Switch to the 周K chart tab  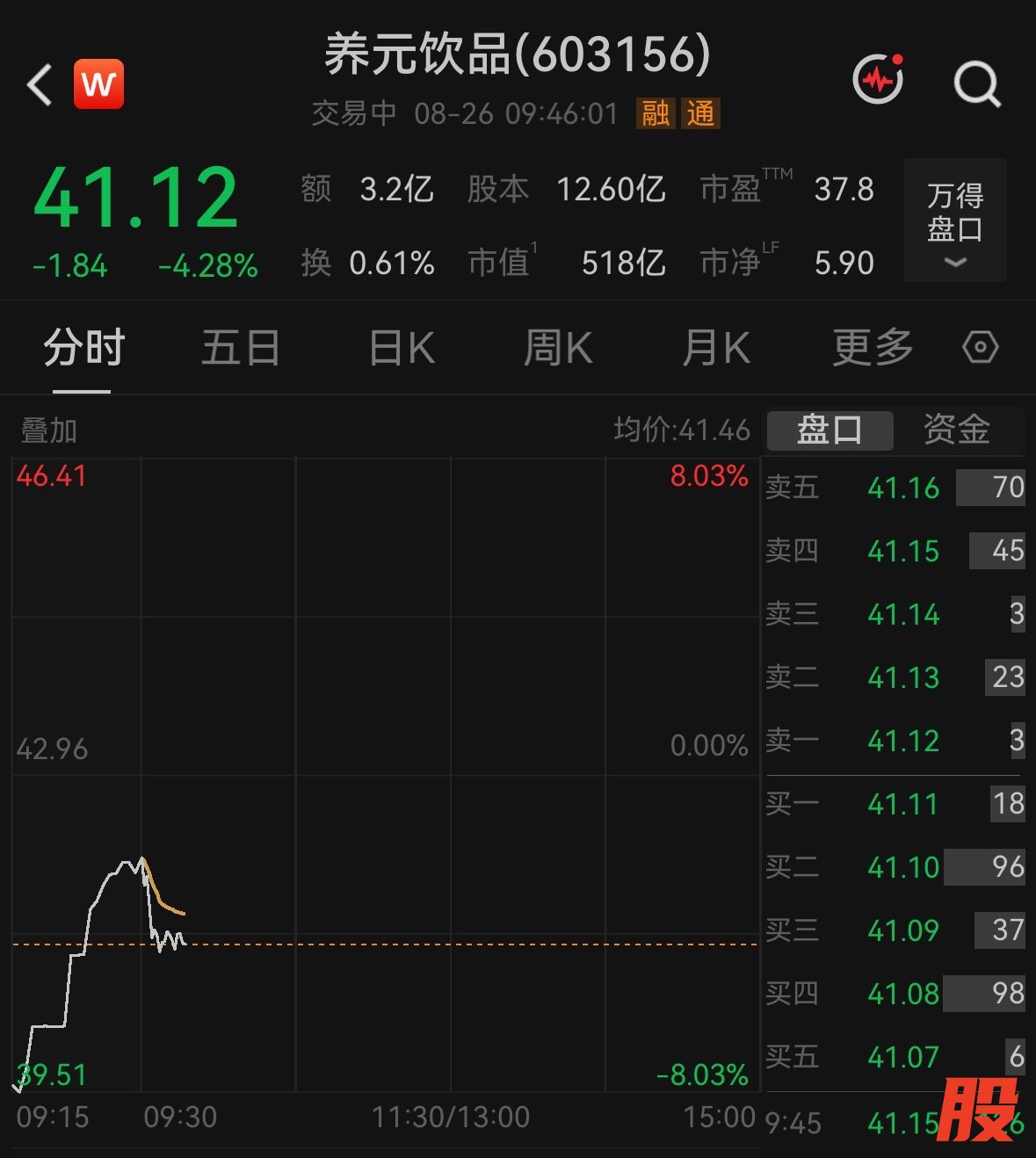[x=558, y=348]
